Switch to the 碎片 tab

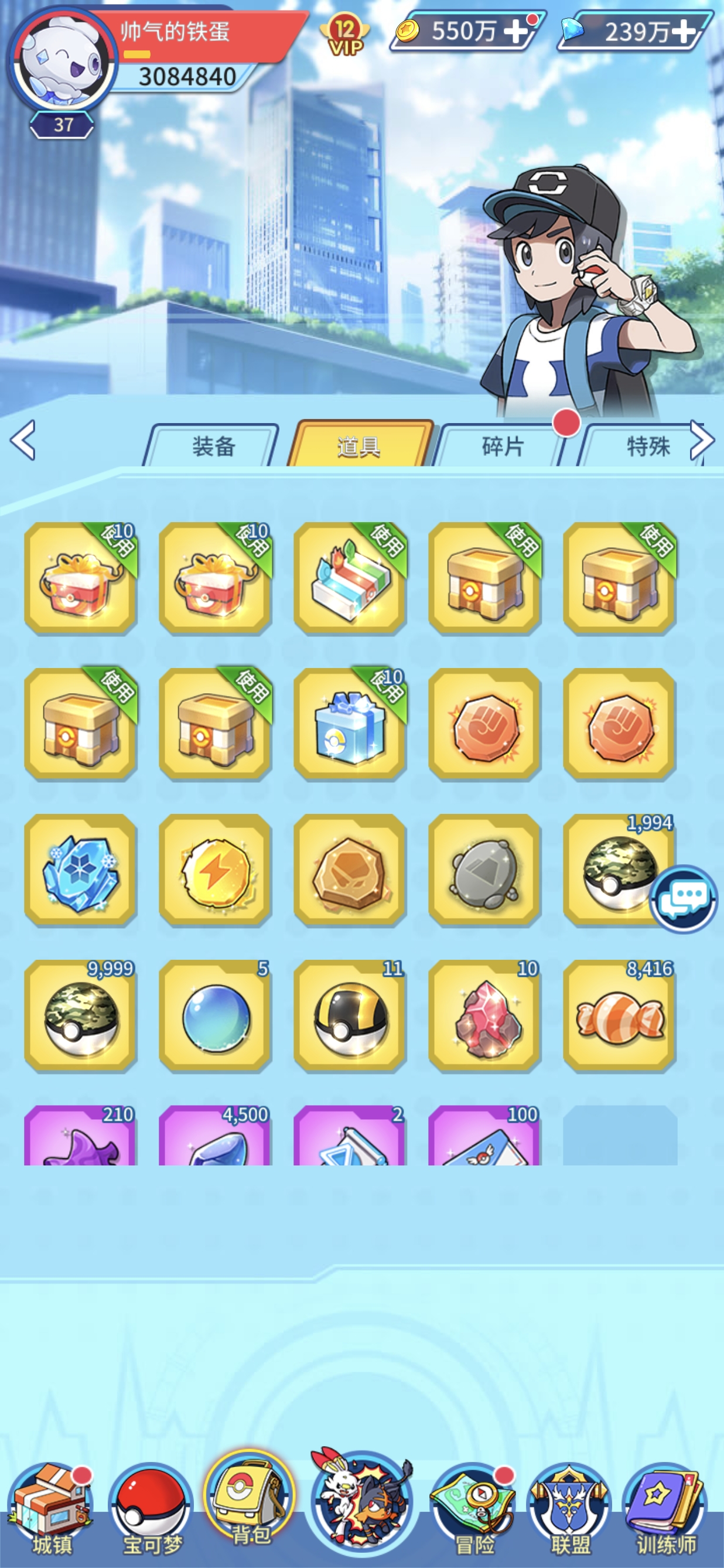(x=502, y=445)
